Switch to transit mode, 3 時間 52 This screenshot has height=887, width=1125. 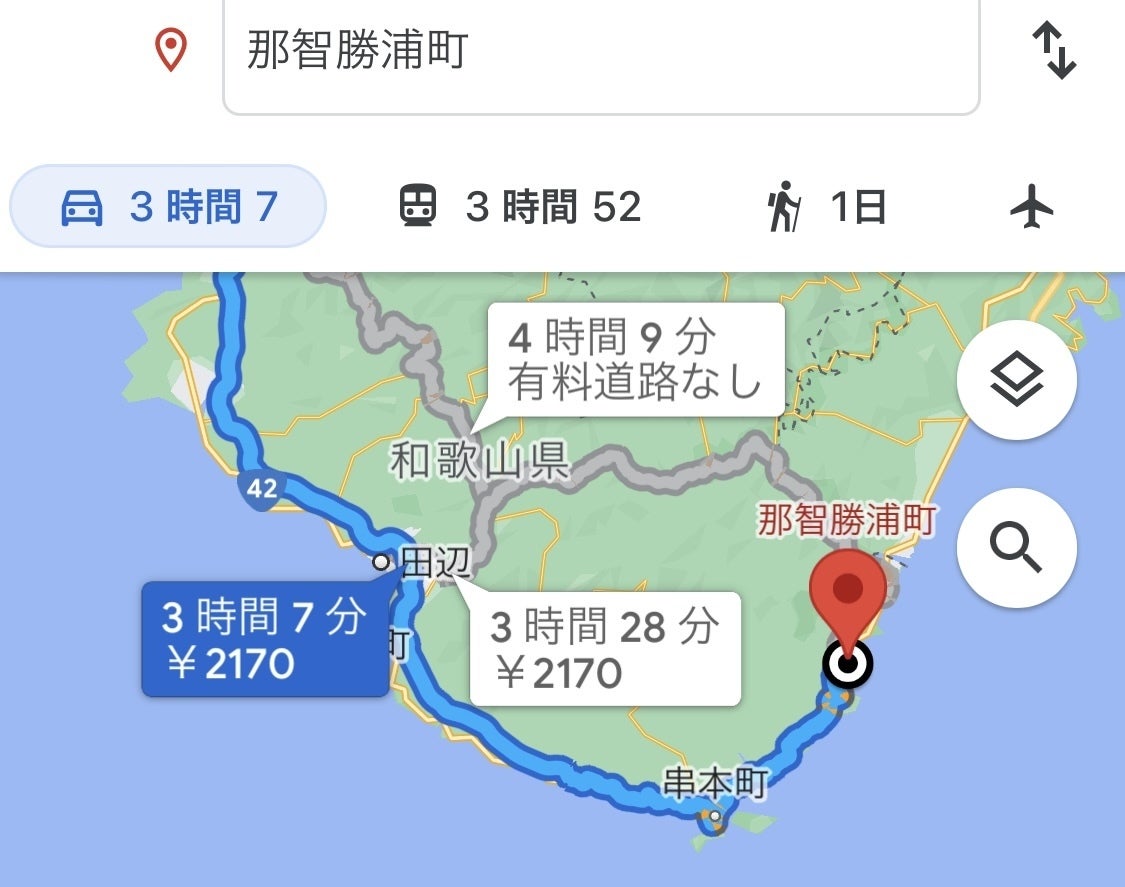[x=520, y=208]
